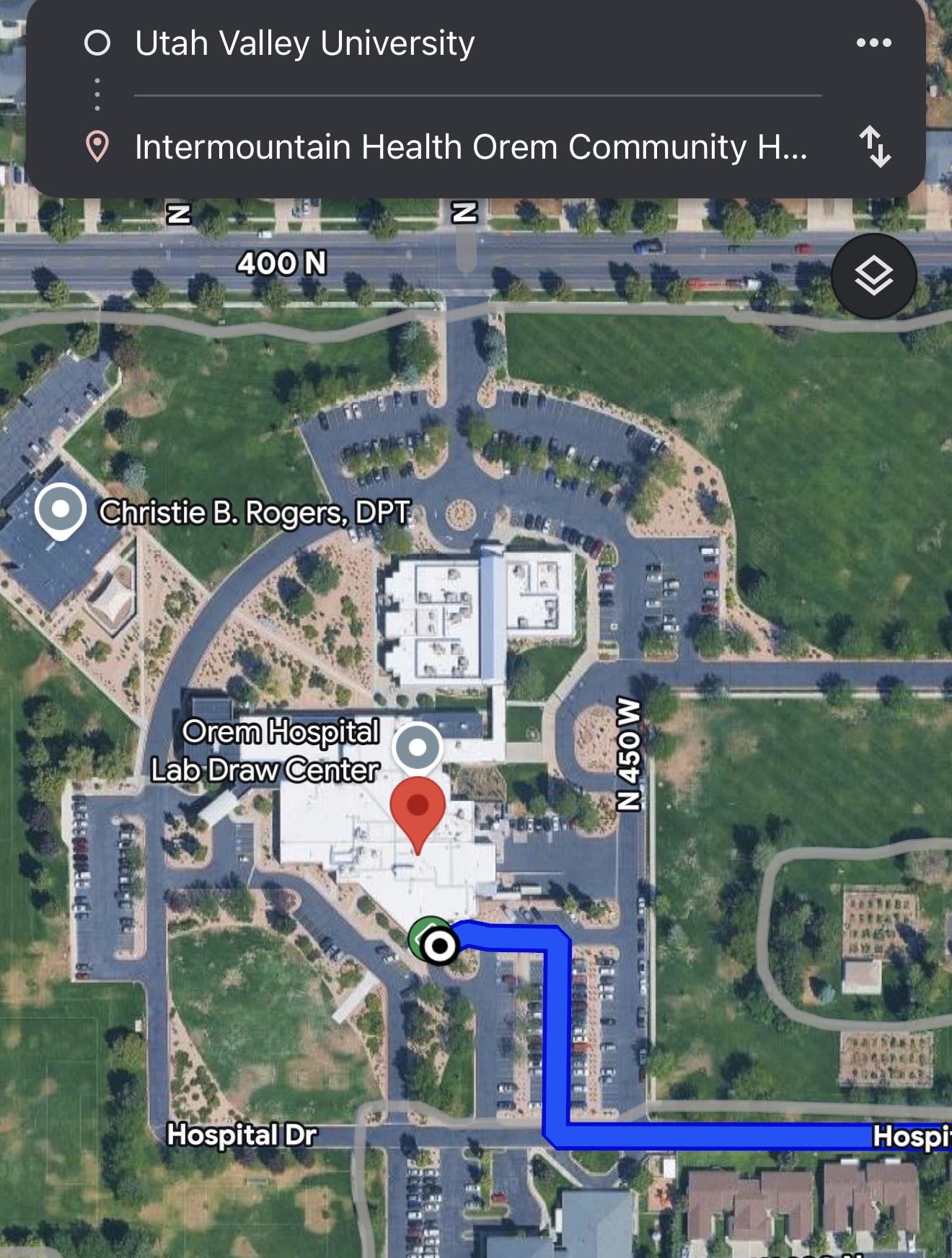Swap start and destination locations

pyautogui.click(x=874, y=146)
